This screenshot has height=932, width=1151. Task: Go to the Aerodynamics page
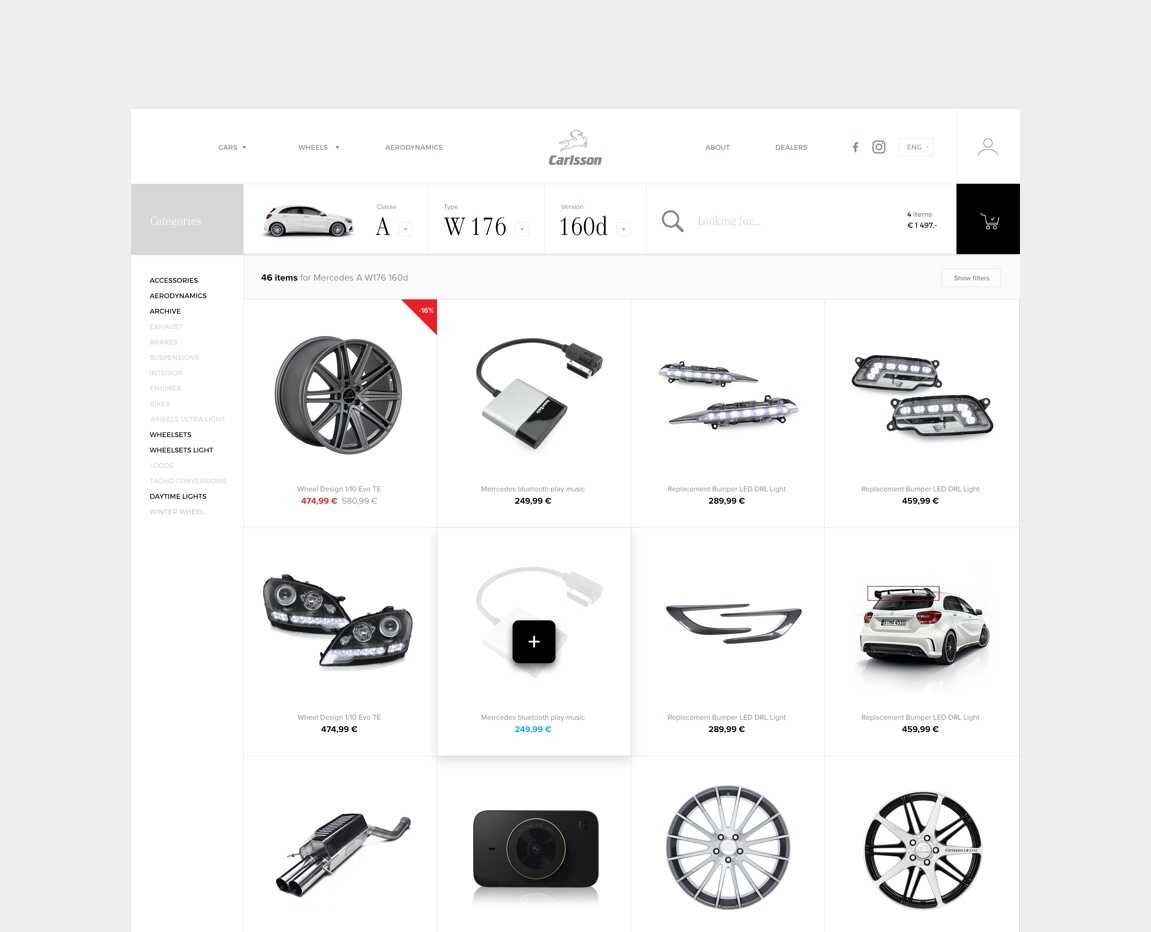(414, 147)
